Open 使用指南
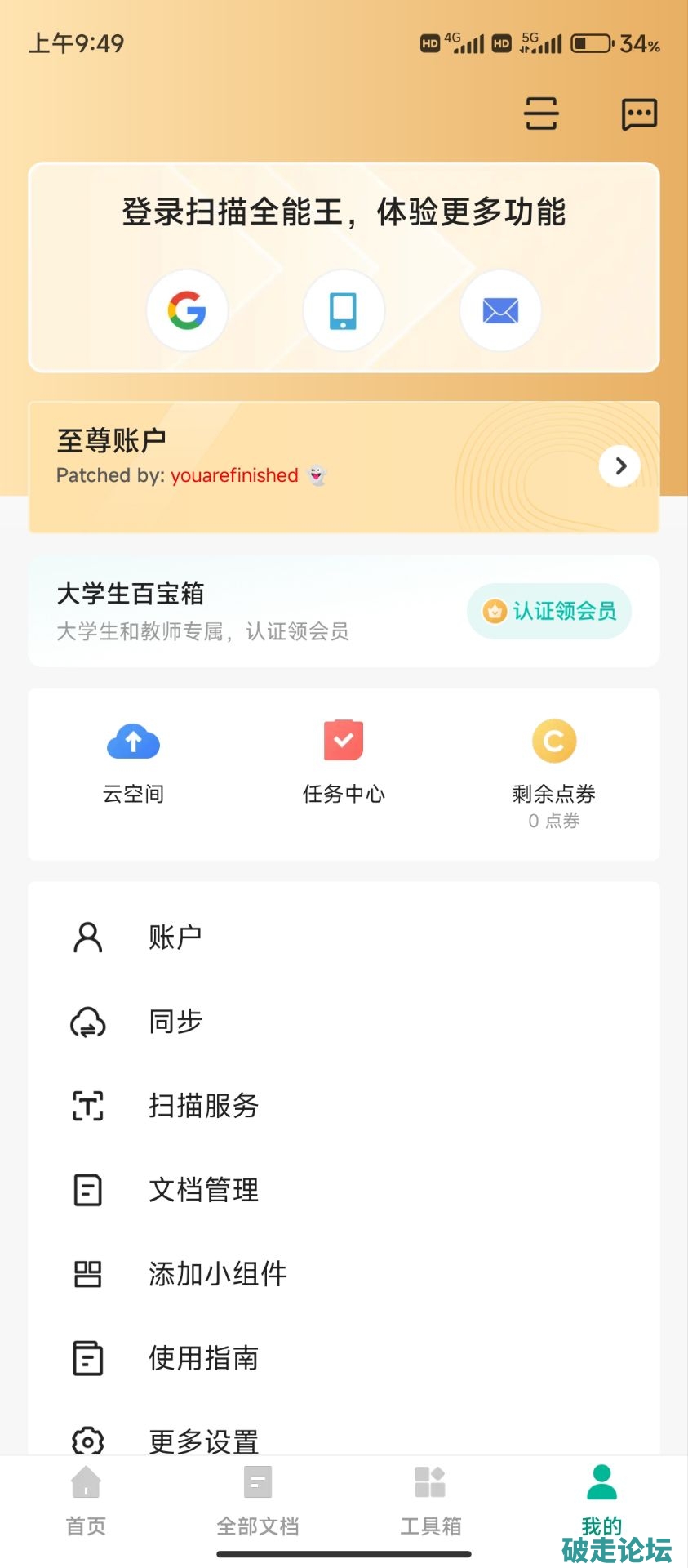Image resolution: width=688 pixels, height=1568 pixels. pyautogui.click(x=344, y=1358)
